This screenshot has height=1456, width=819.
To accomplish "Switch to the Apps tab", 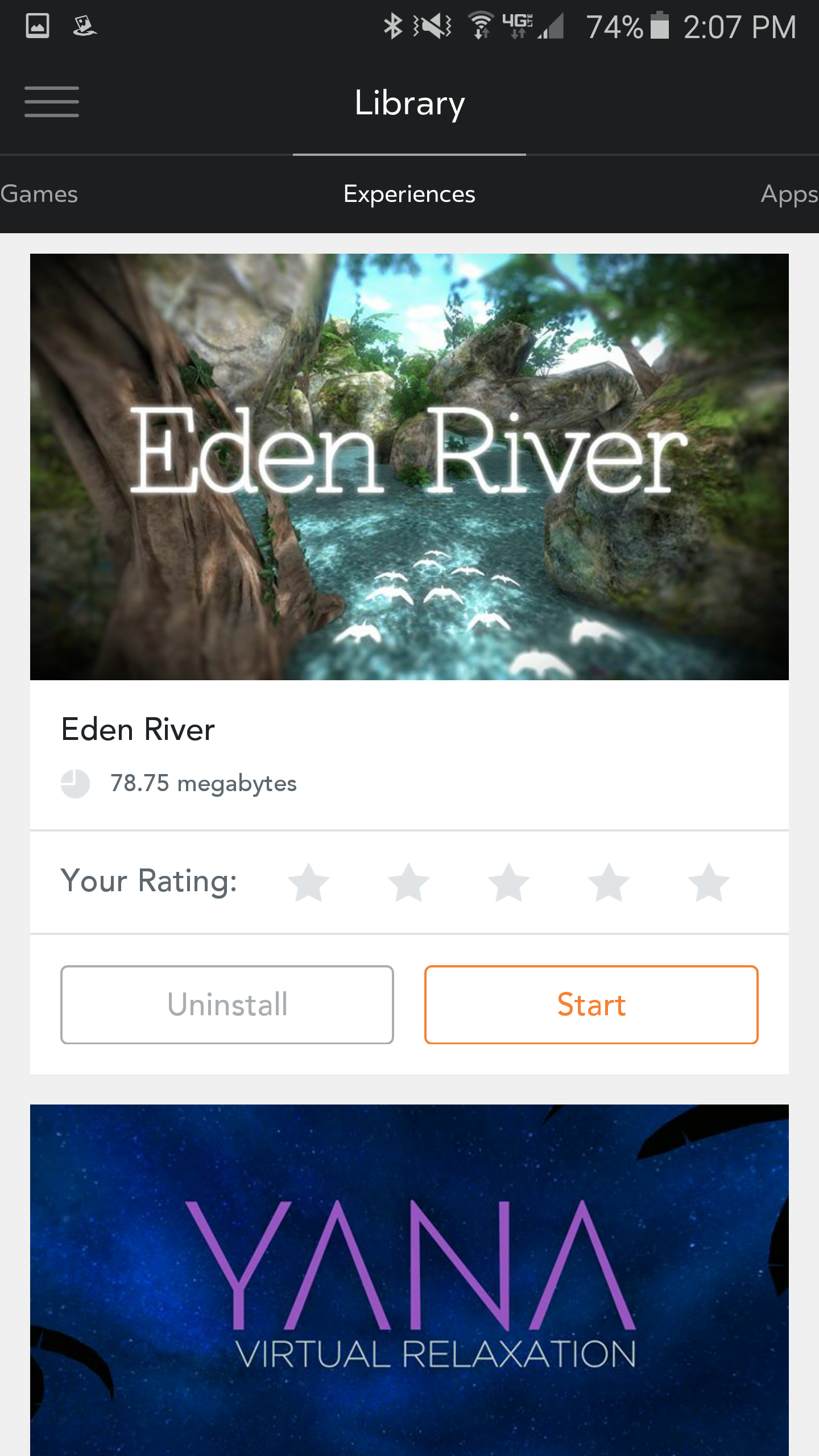I will point(789,195).
